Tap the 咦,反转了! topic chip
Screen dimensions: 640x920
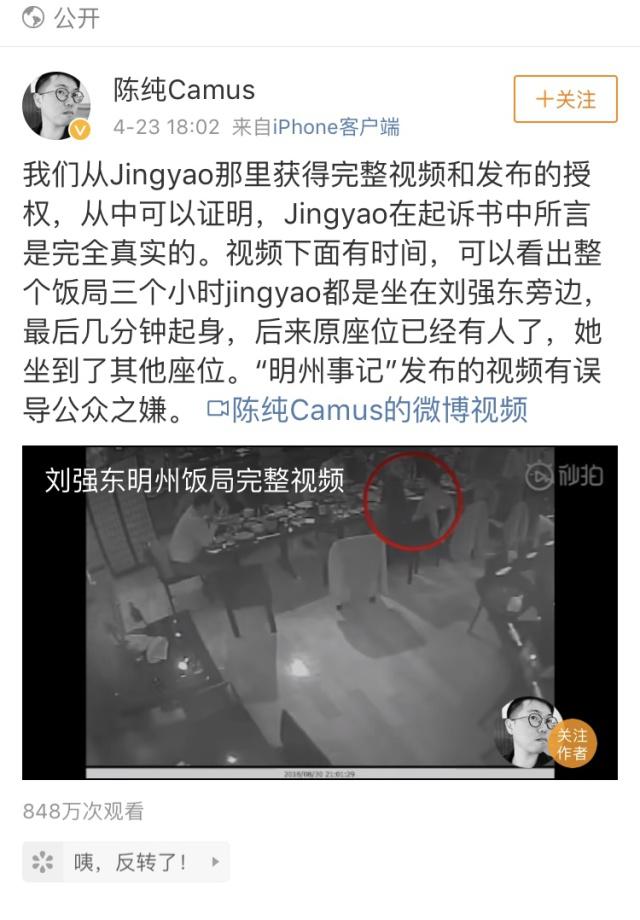point(126,862)
